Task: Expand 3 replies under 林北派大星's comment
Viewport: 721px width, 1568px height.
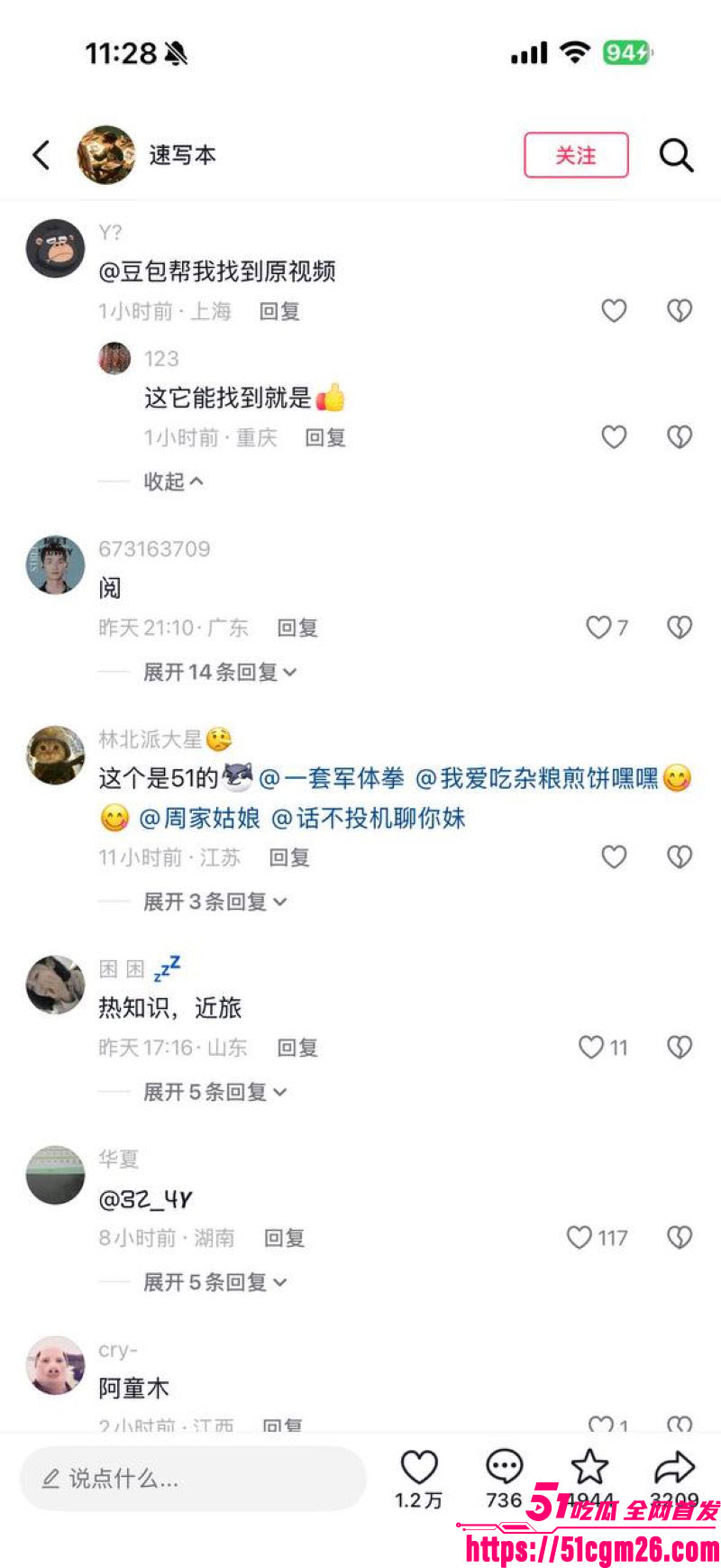Action: coord(214,902)
